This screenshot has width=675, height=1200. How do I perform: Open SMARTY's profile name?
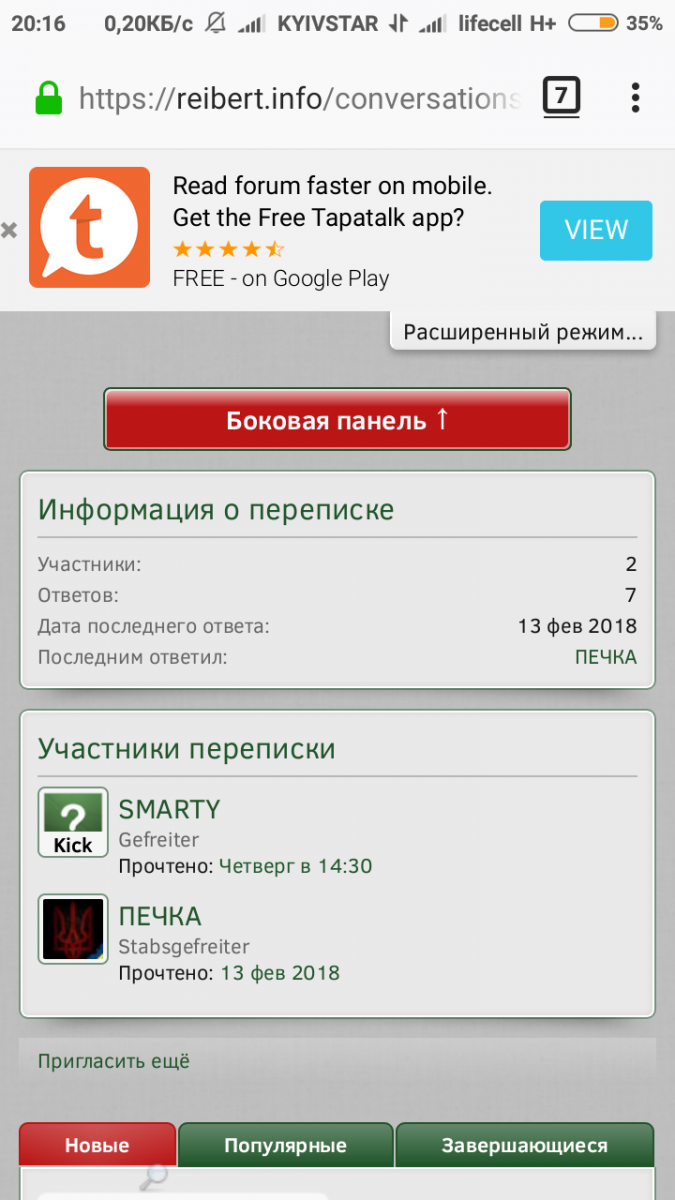(169, 808)
